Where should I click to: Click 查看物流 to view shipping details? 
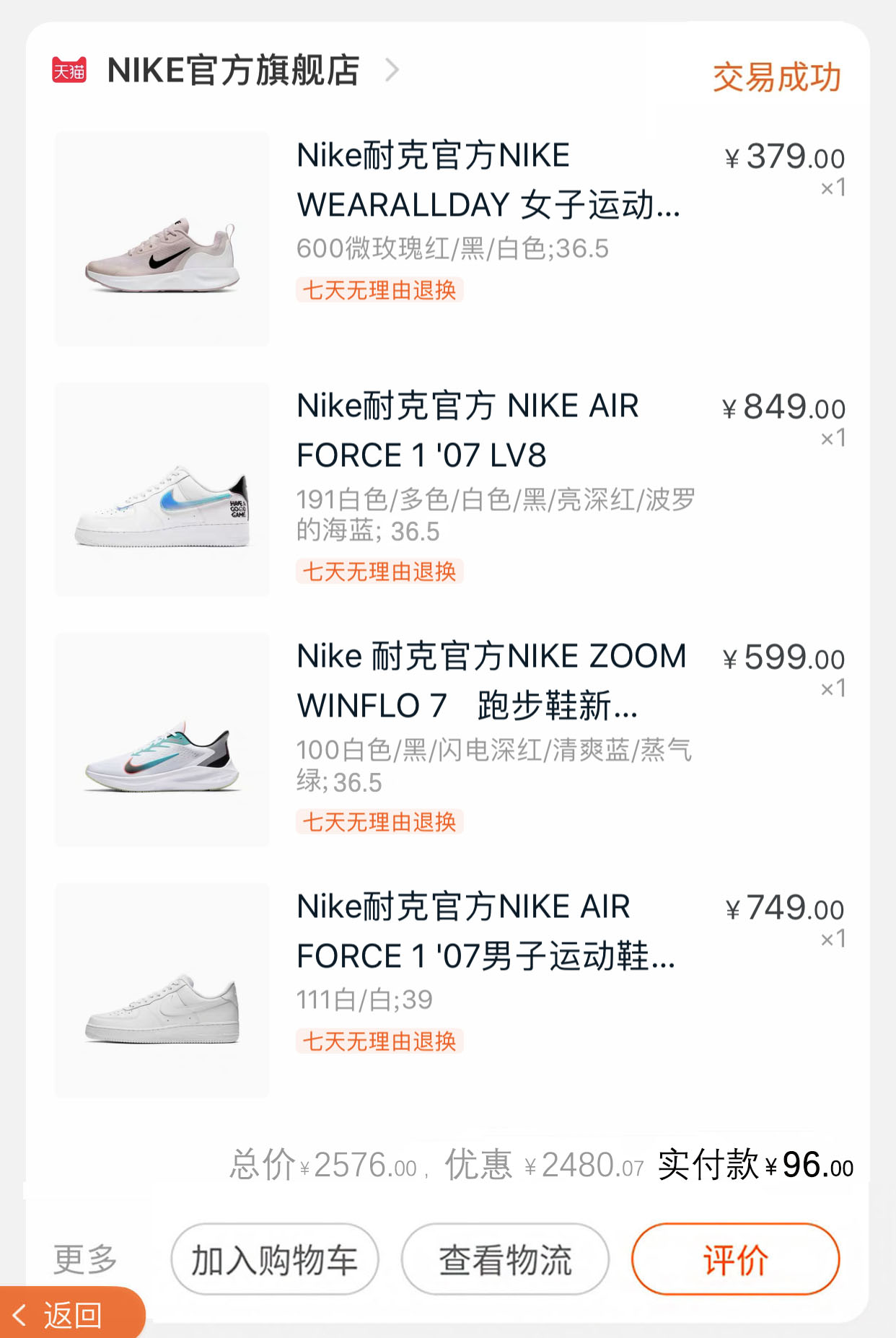(x=505, y=1259)
